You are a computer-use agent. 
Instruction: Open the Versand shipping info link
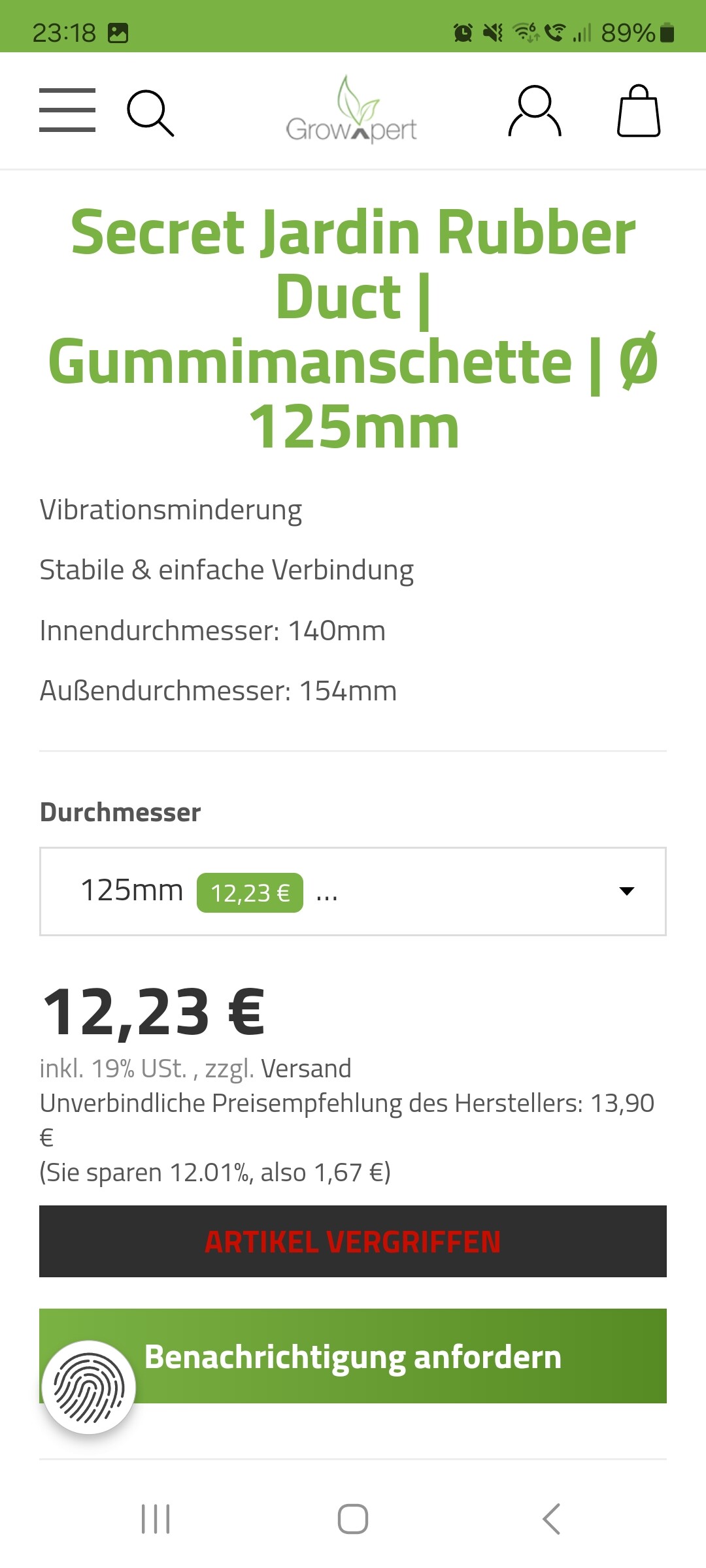(x=306, y=1069)
